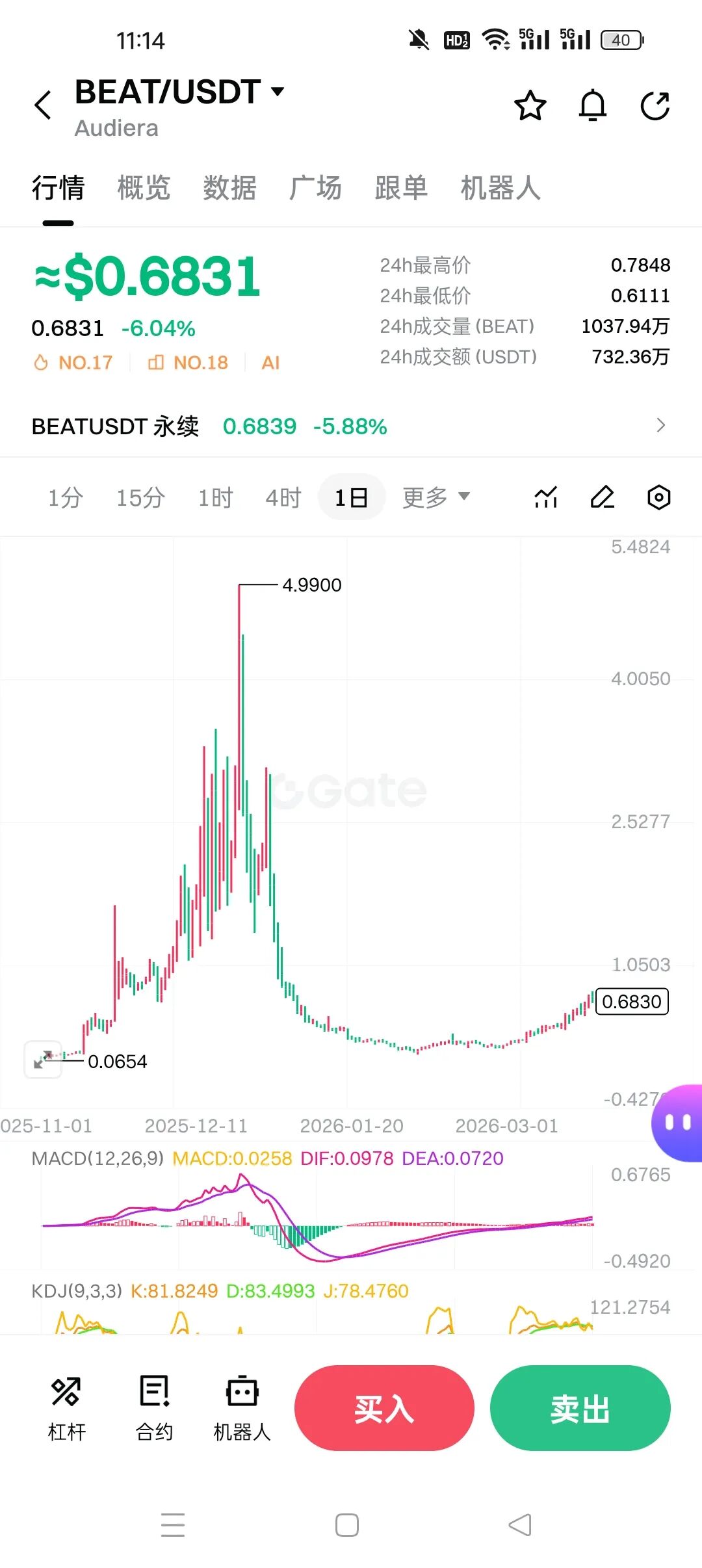Share this market page

pos(655,106)
